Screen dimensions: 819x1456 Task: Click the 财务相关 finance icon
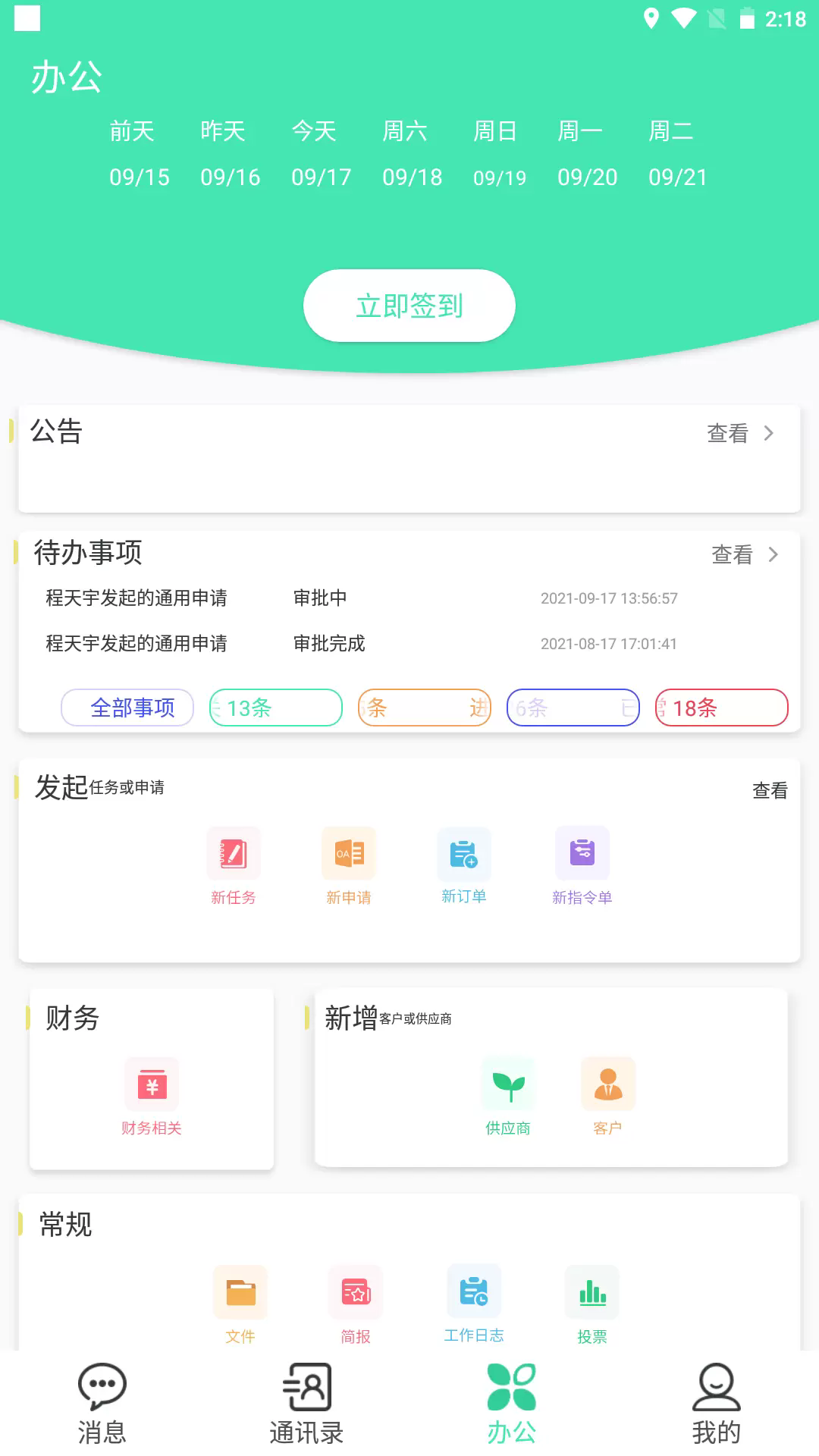pyautogui.click(x=151, y=1086)
